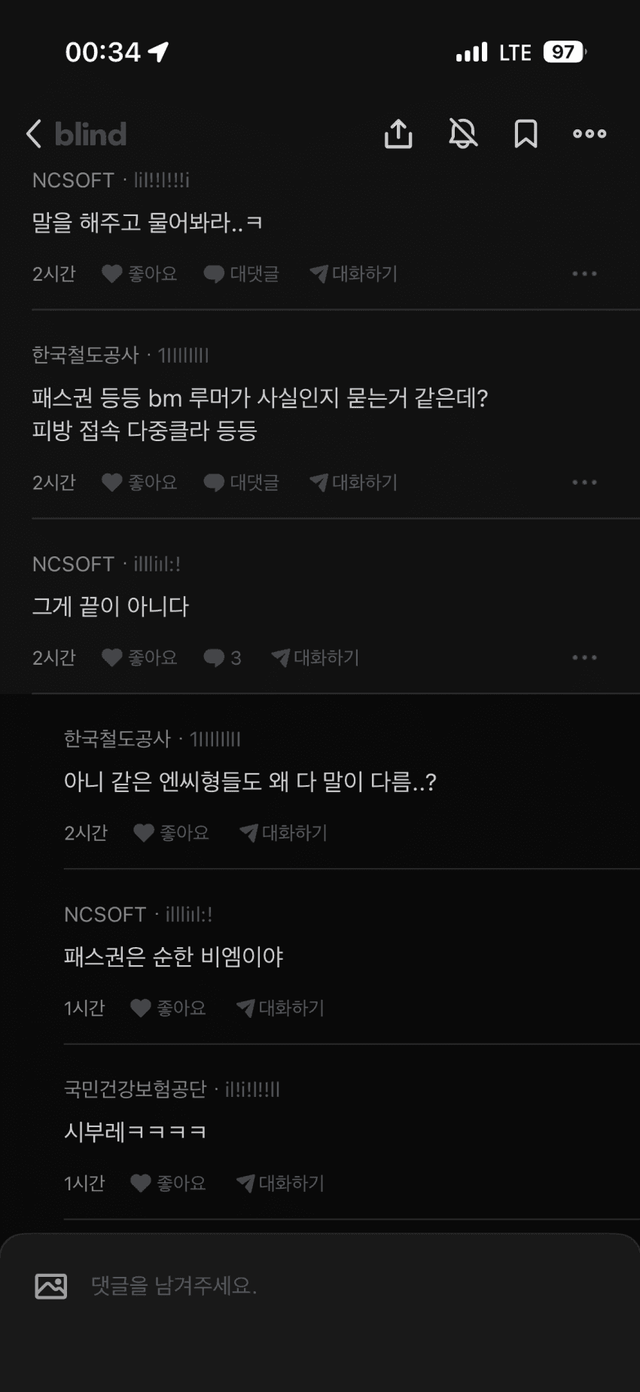Reply to the comment "말을 해주고 물어봐라..ㅋ"
The image size is (640, 1392).
[x=242, y=274]
